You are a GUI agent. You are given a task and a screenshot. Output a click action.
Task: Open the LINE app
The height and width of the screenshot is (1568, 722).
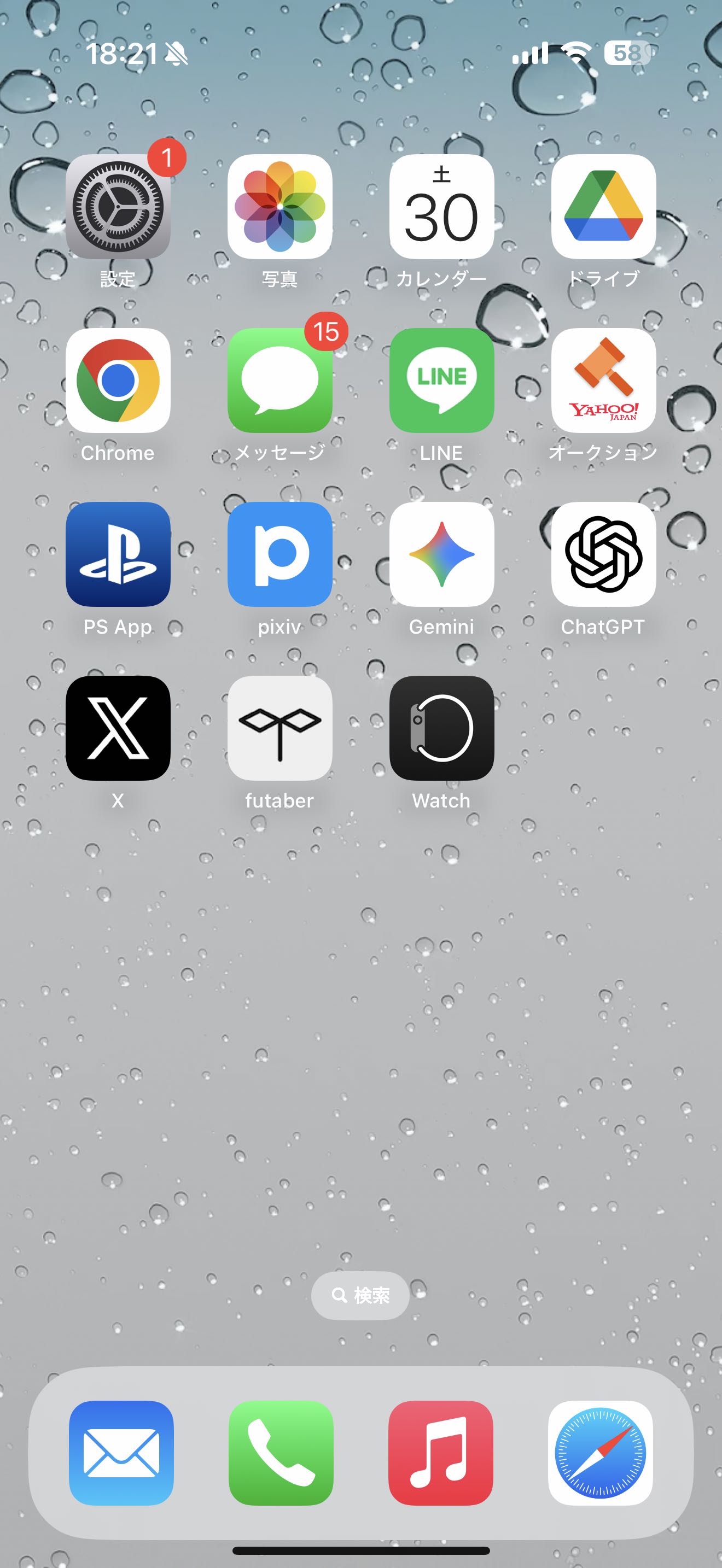441,381
